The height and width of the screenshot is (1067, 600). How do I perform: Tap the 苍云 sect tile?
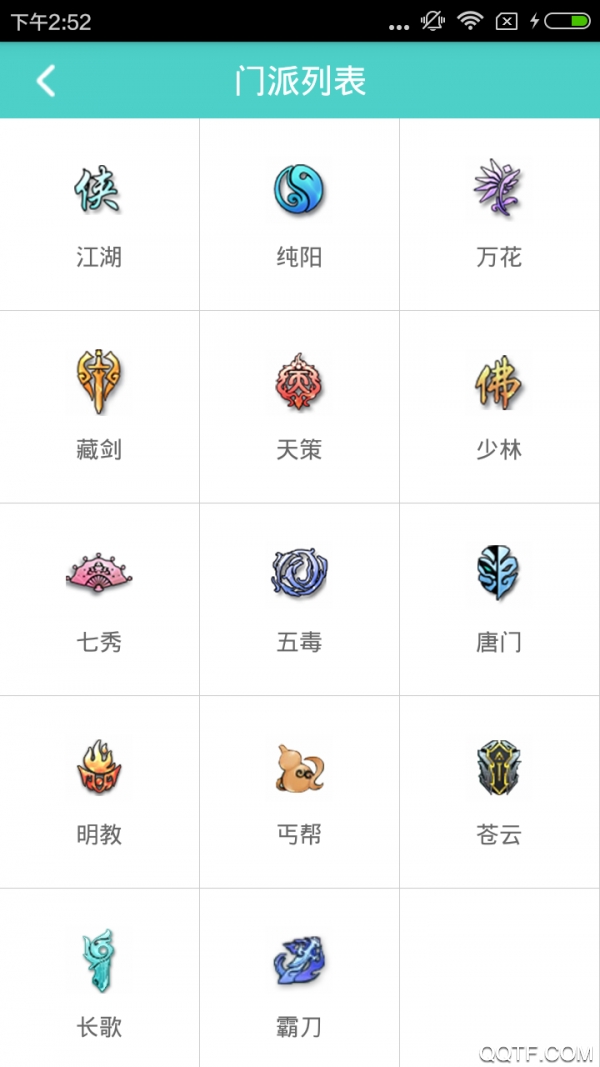[499, 791]
